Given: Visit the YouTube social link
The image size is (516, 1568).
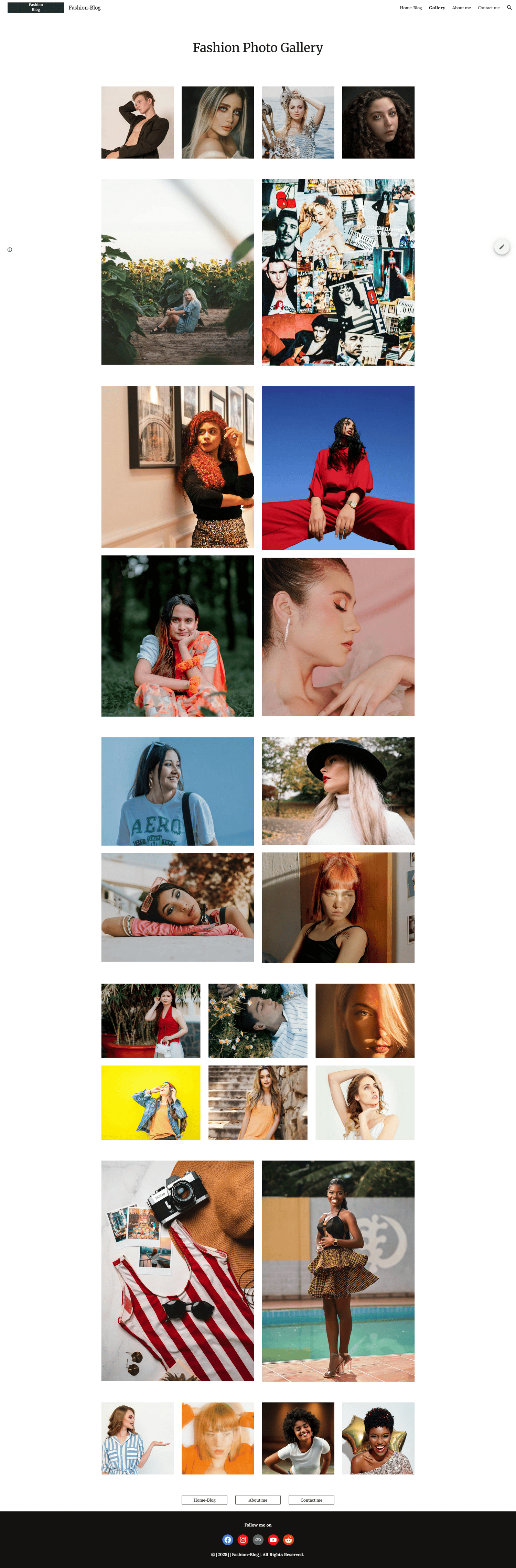Looking at the screenshot, I should [273, 1539].
